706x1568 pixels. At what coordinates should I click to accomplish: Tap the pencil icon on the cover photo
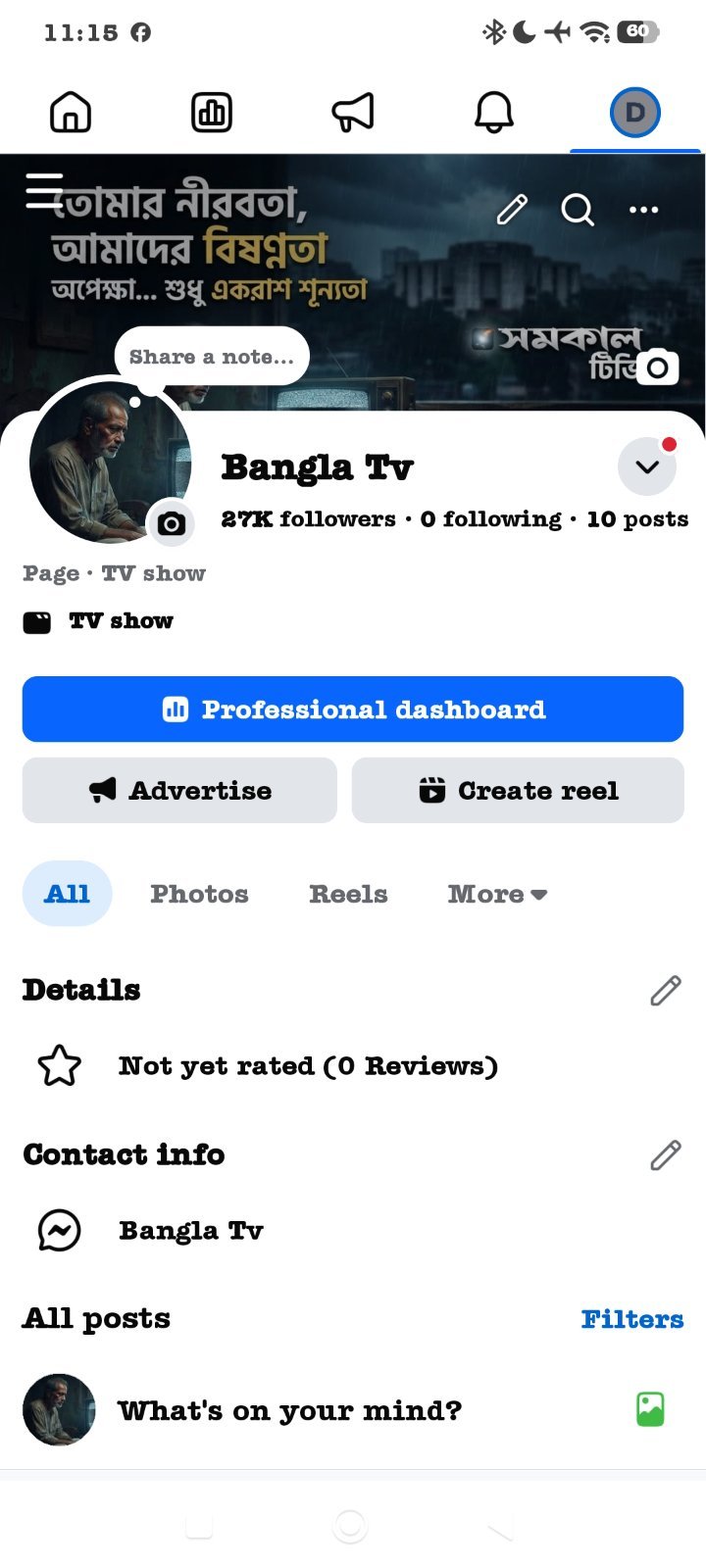[x=512, y=209]
